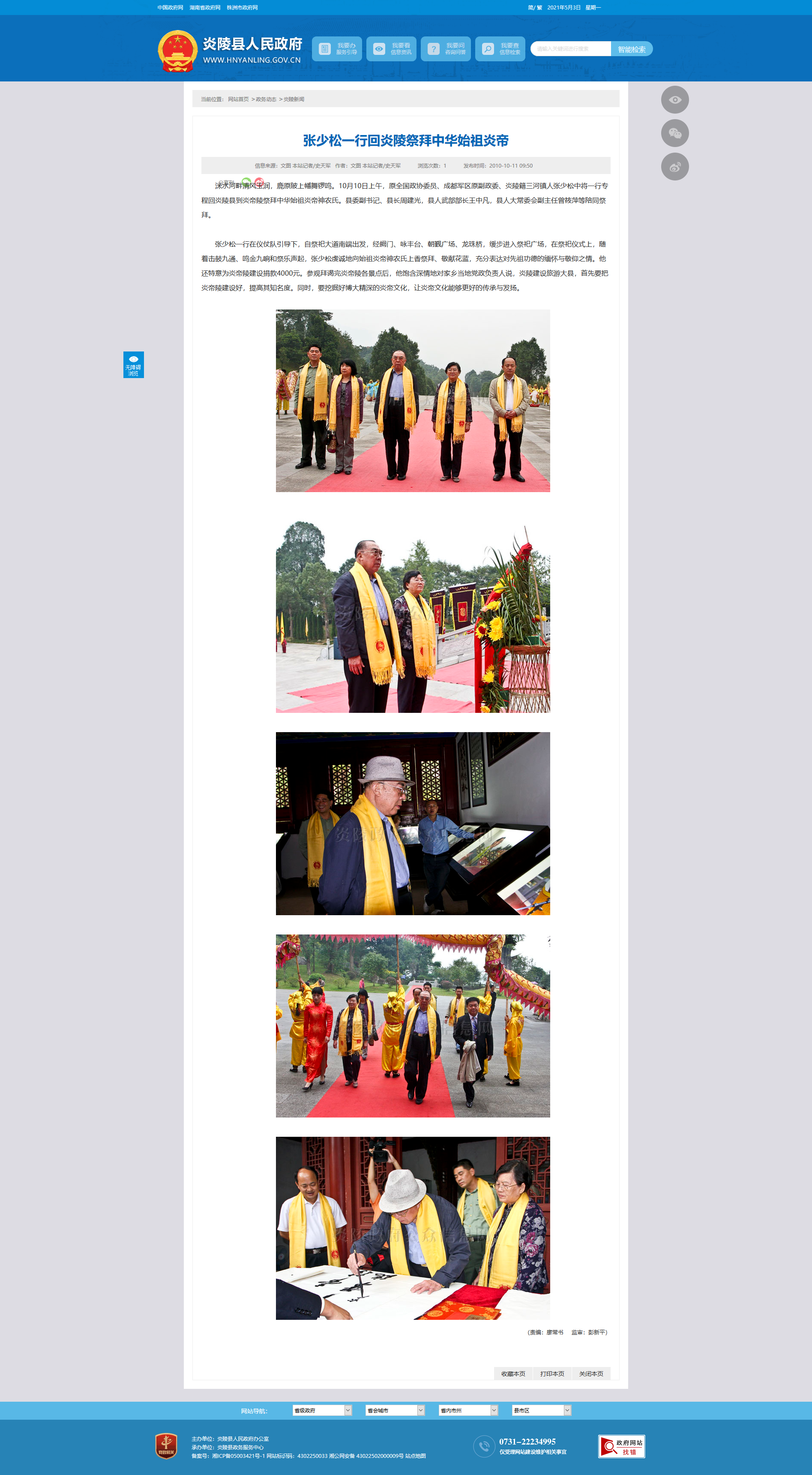This screenshot has height=1475, width=812.
Task: Open the 中国政府网 link
Action: (x=170, y=7)
